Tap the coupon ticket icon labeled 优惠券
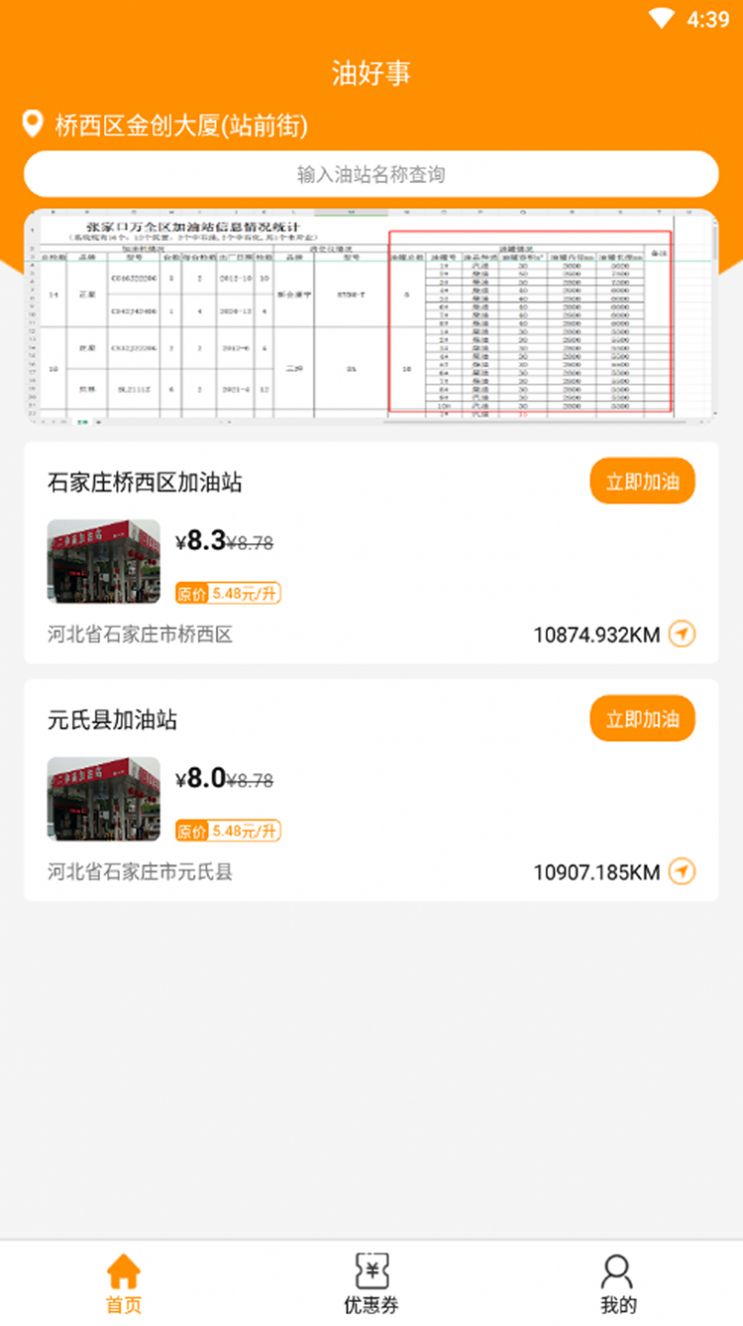The image size is (743, 1326). click(x=371, y=1271)
